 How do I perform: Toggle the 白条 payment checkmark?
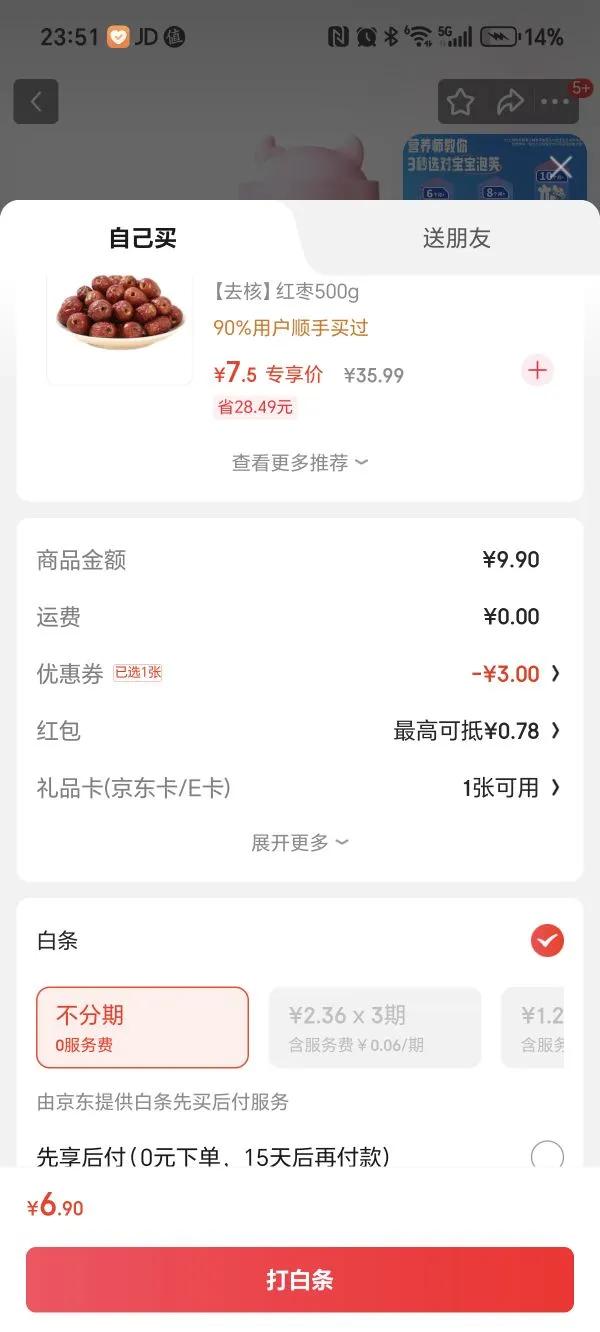[547, 941]
